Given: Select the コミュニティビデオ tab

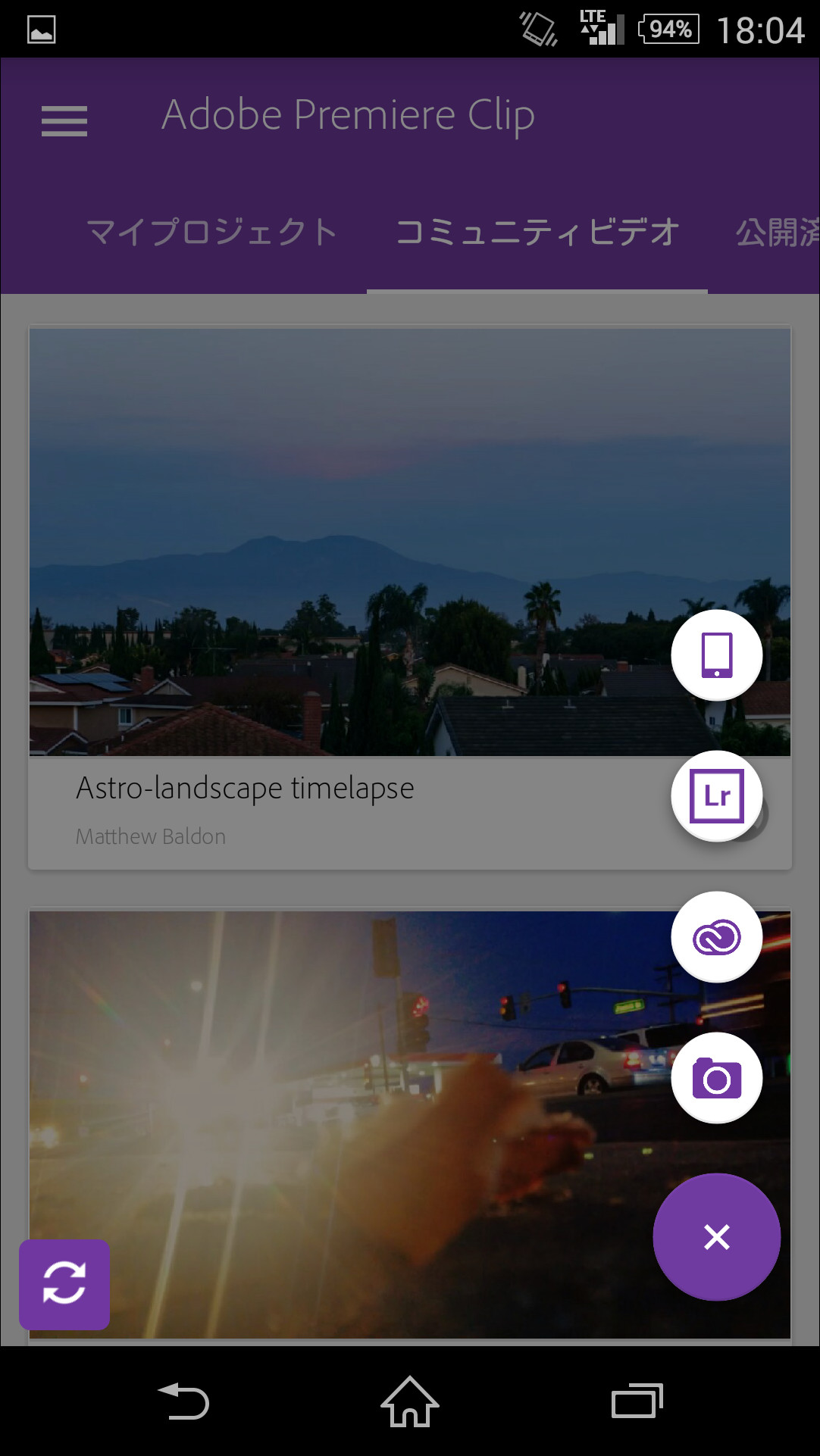Looking at the screenshot, I should pos(537,232).
